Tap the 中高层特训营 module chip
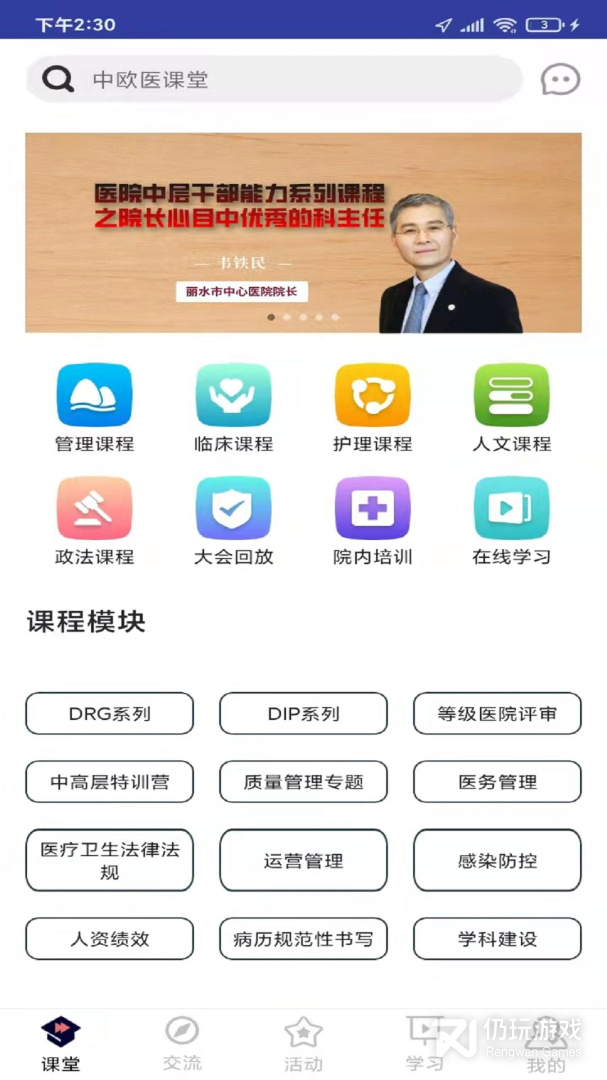The image size is (607, 1080). pos(109,782)
